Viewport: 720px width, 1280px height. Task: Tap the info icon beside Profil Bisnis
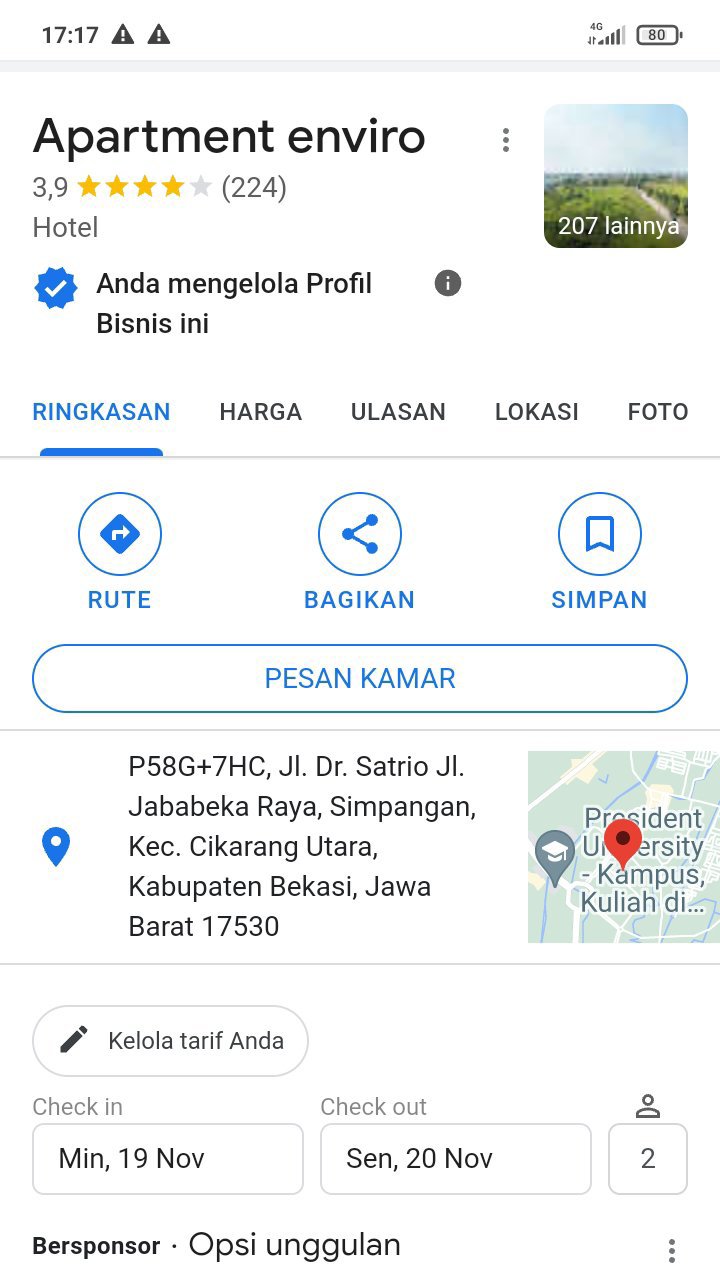[x=448, y=284]
